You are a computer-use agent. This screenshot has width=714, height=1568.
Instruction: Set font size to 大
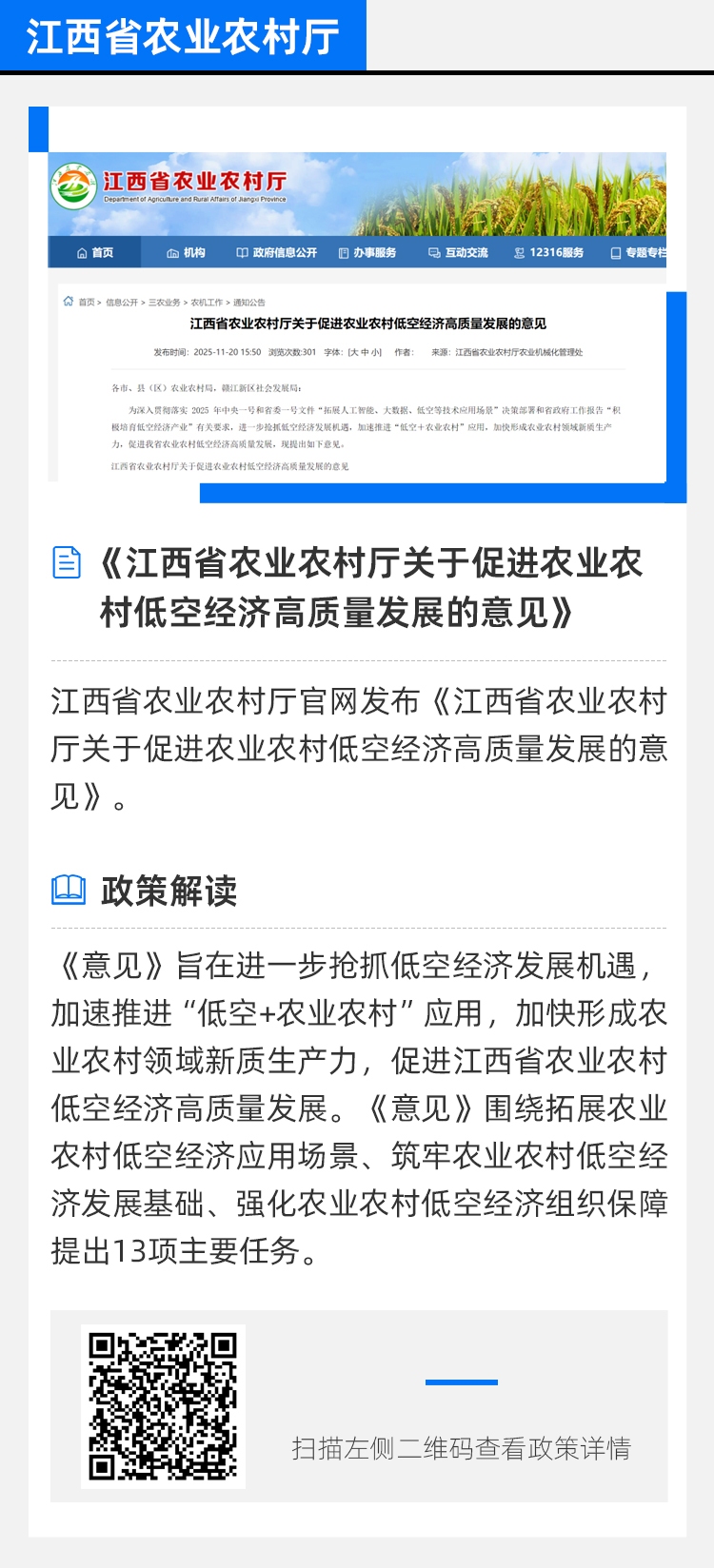pos(355,351)
